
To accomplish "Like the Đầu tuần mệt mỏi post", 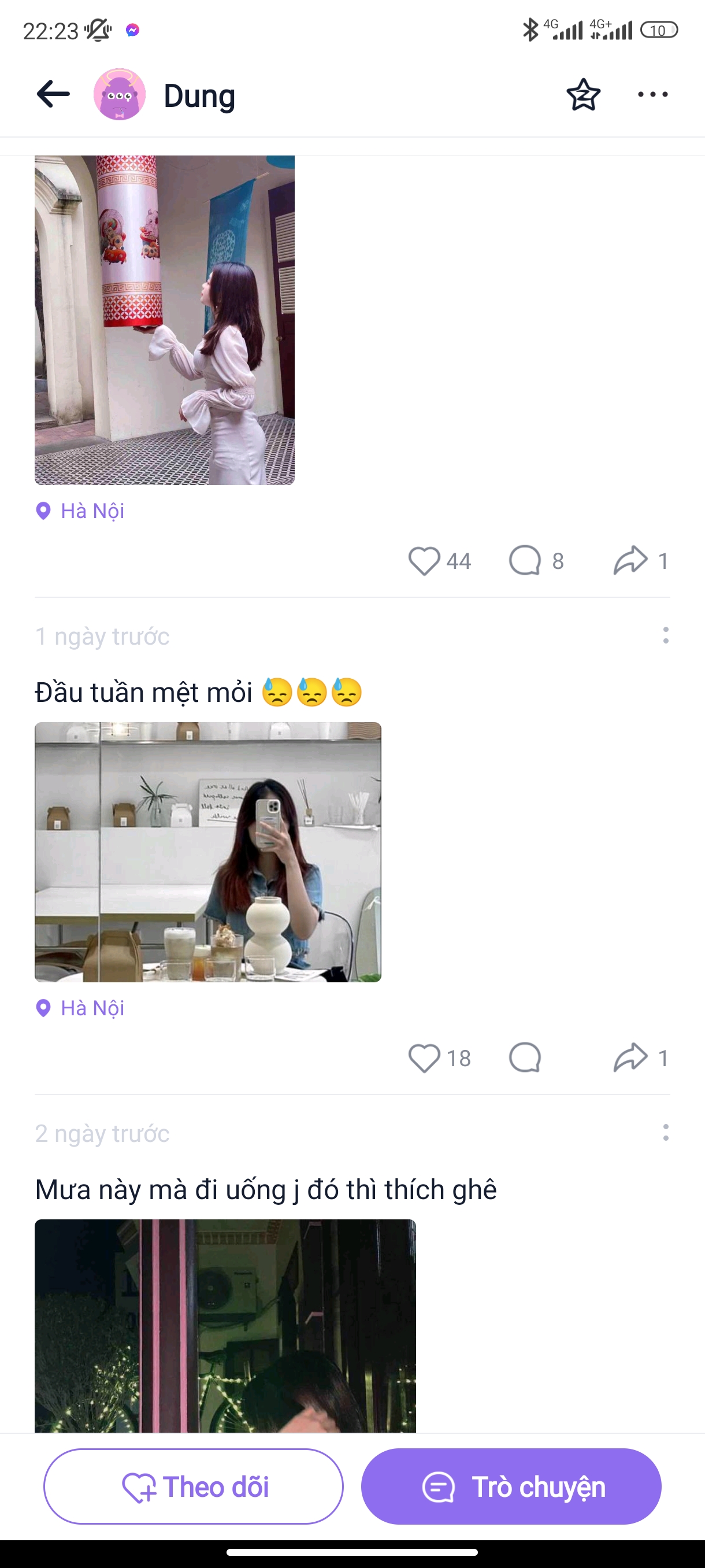I will pyautogui.click(x=424, y=1058).
